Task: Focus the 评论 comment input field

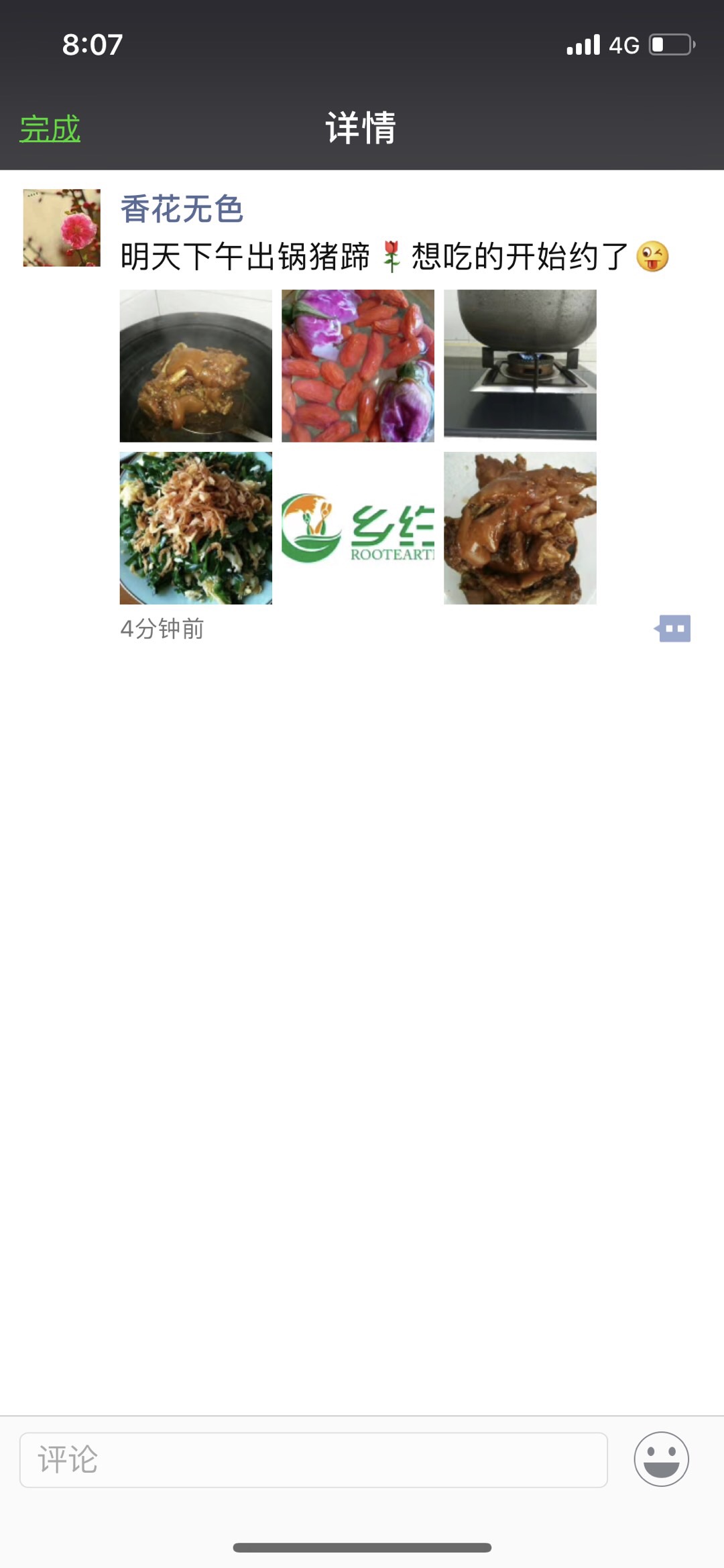Action: 314,1459
